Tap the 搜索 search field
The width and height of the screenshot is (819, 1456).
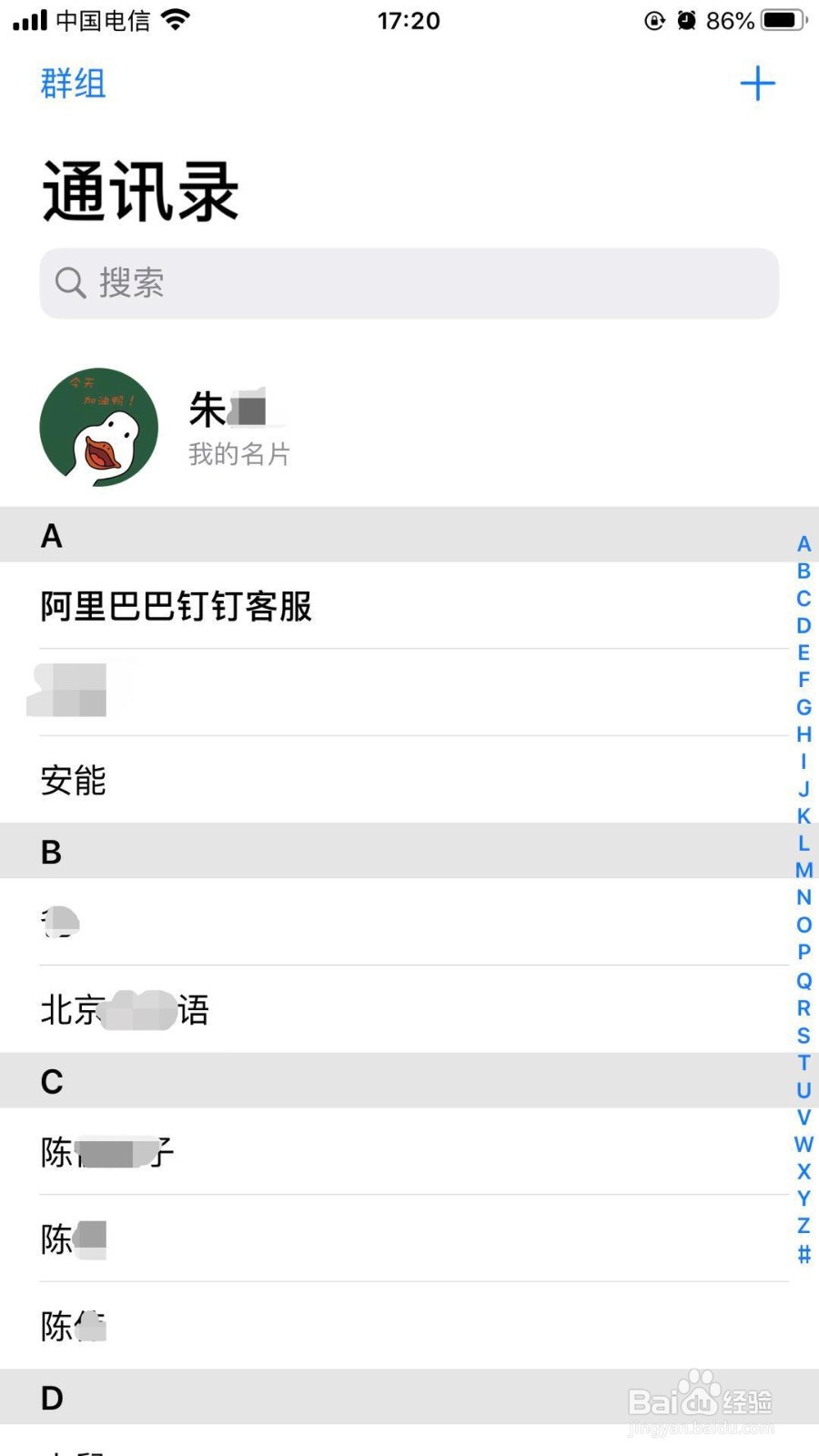pos(409,283)
